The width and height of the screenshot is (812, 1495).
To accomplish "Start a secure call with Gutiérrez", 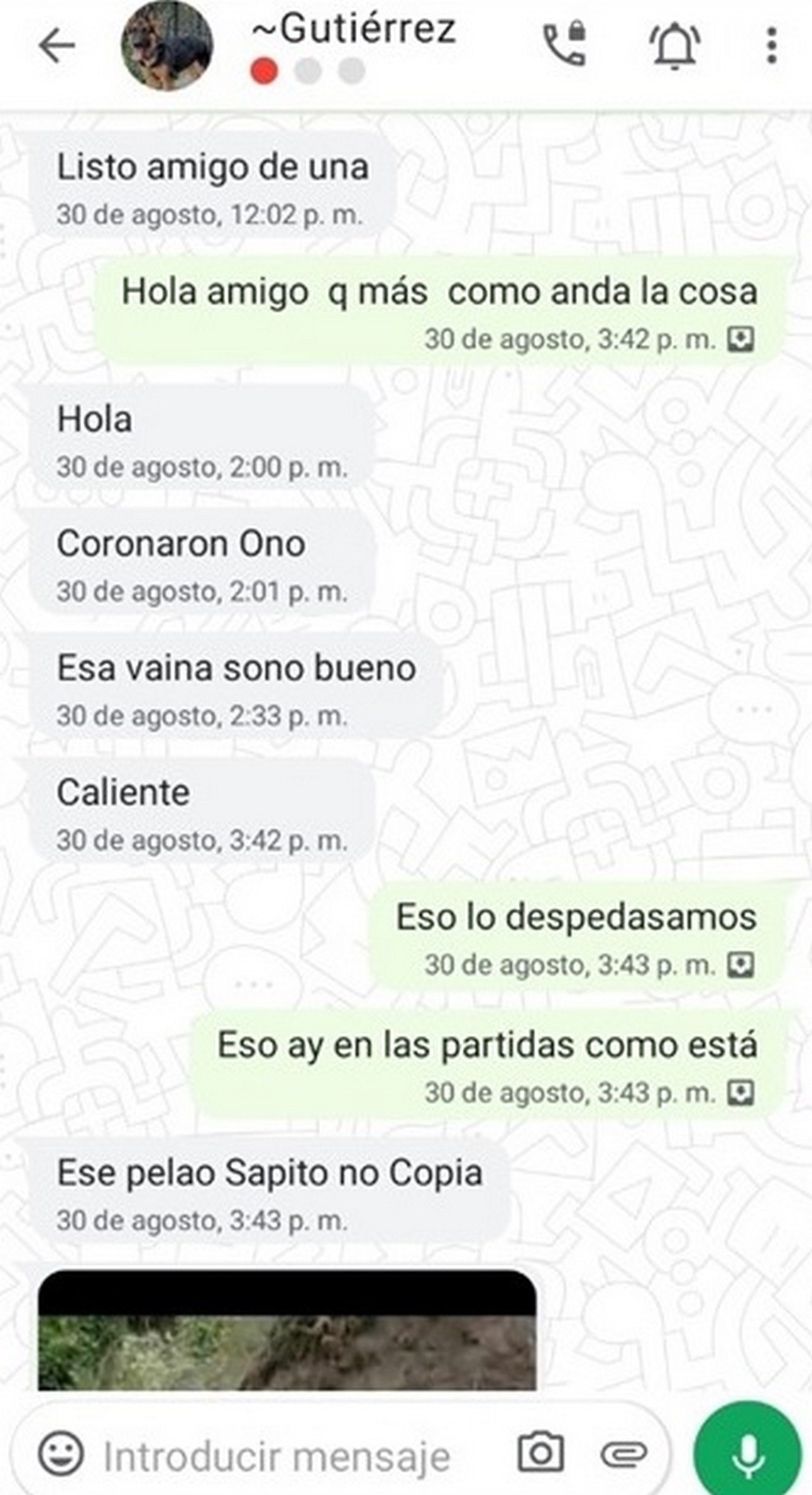I will point(565,44).
